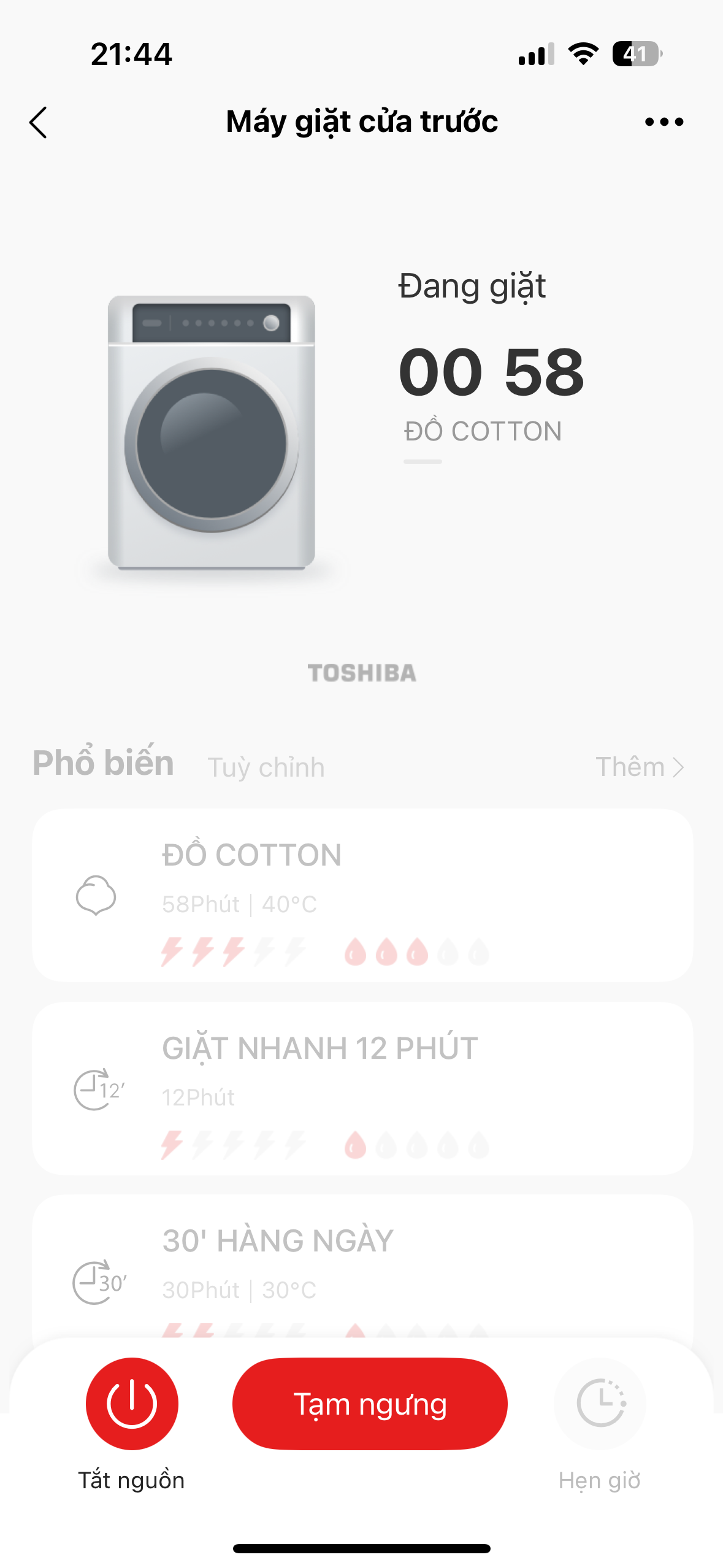
Task: Pause the wash with Tạm ngưng
Action: click(370, 1404)
